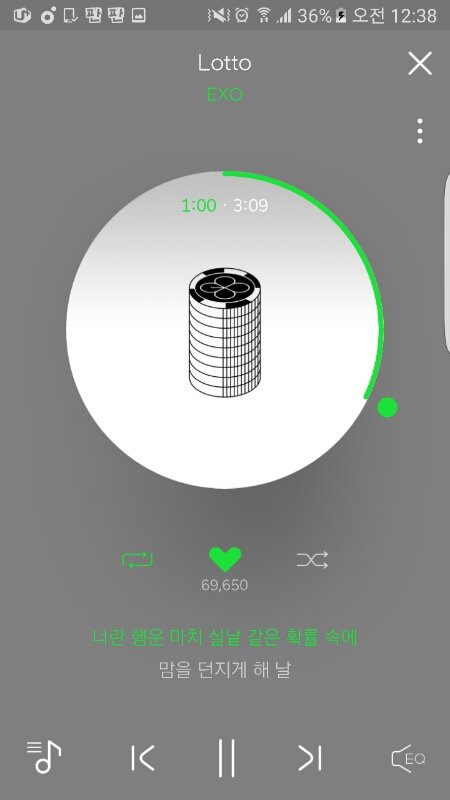Close the Lotto player screen
Image resolution: width=450 pixels, height=800 pixels.
[x=420, y=63]
